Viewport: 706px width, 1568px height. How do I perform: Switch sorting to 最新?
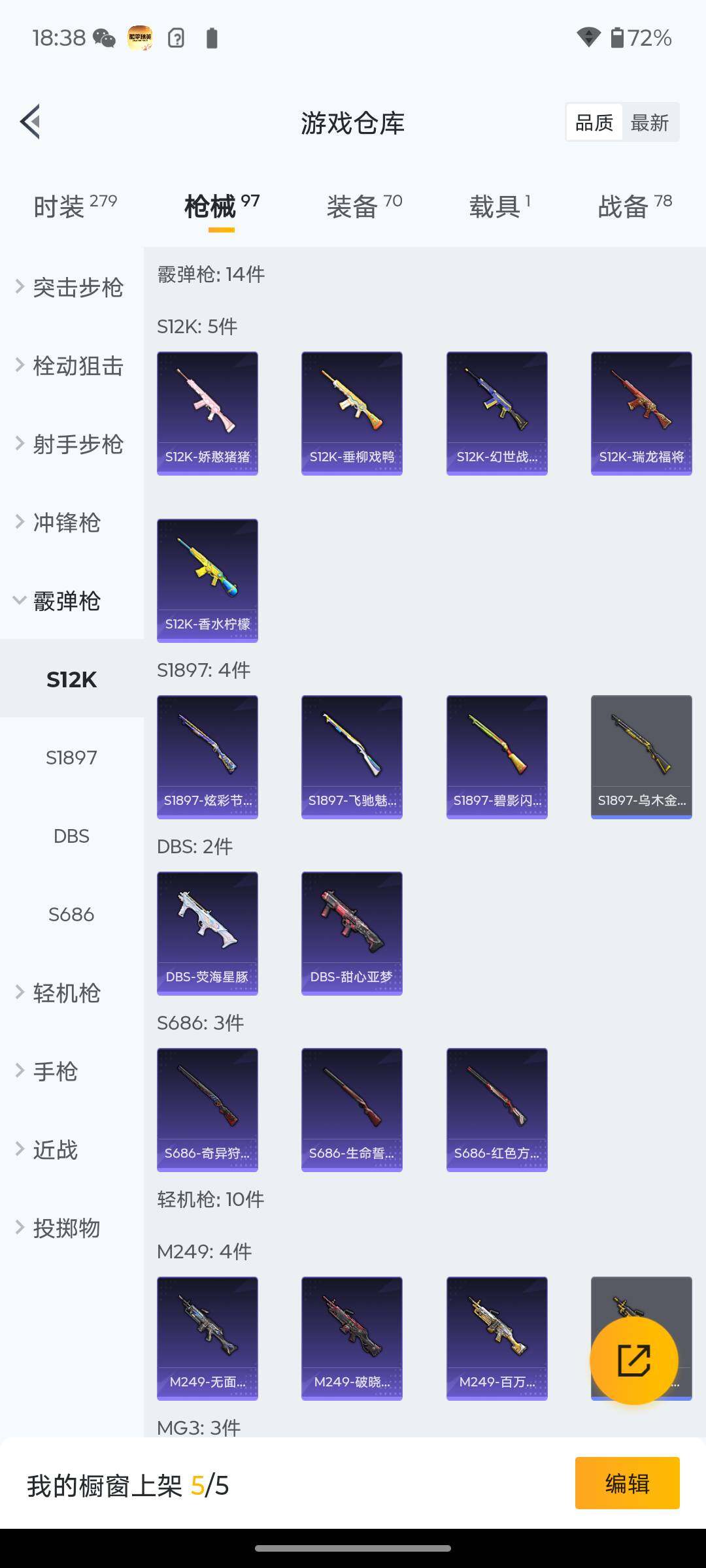[649, 123]
